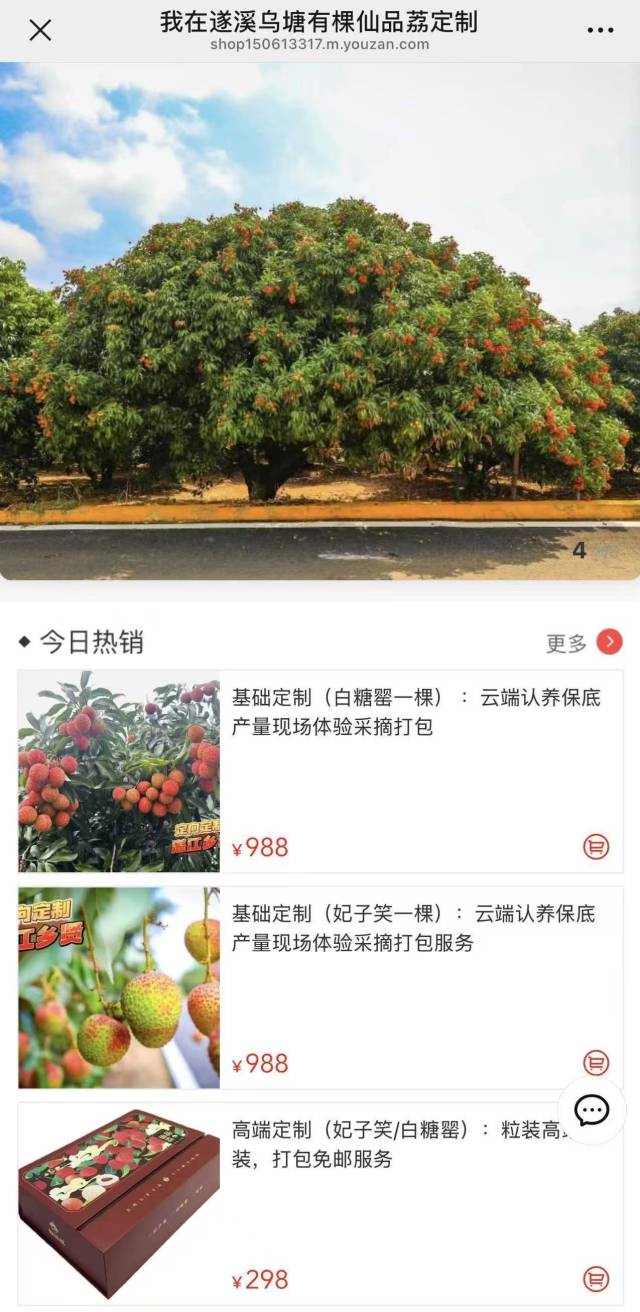The width and height of the screenshot is (640, 1312).
Task: Open the three-dot overflow menu
Action: (x=600, y=30)
